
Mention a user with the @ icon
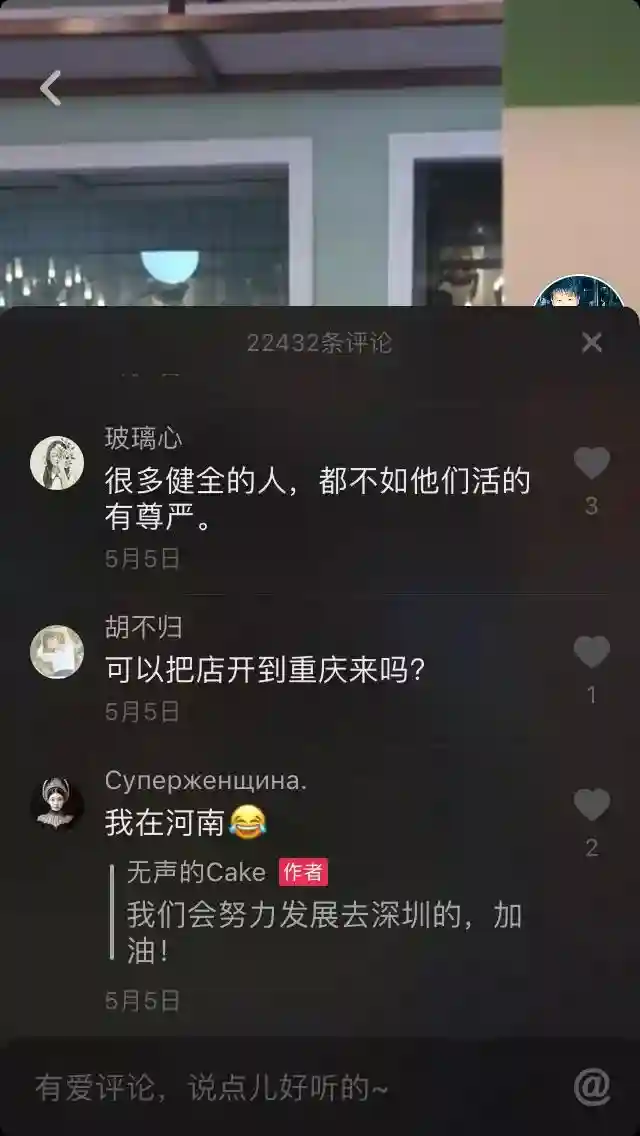(x=591, y=1087)
